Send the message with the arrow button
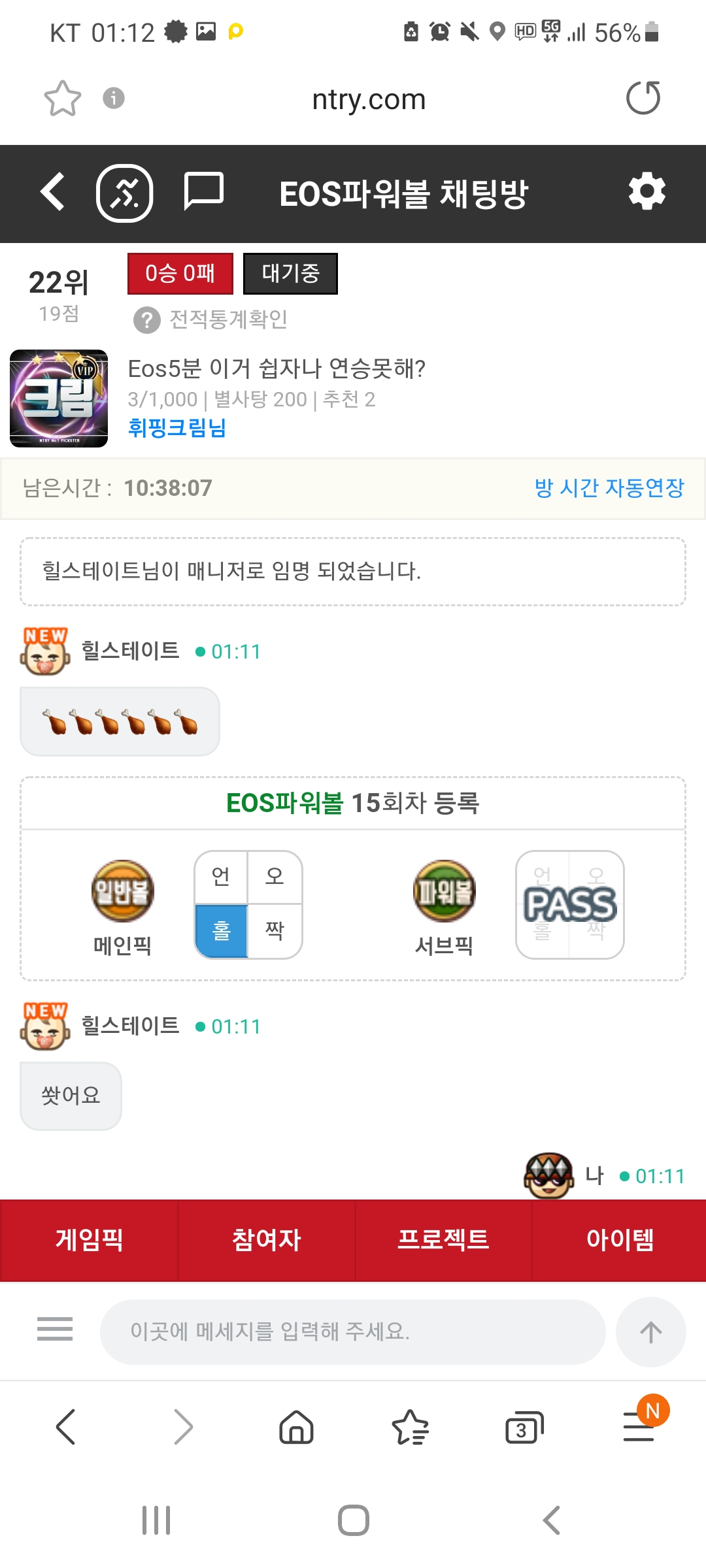Image resolution: width=706 pixels, height=1568 pixels. (650, 1331)
